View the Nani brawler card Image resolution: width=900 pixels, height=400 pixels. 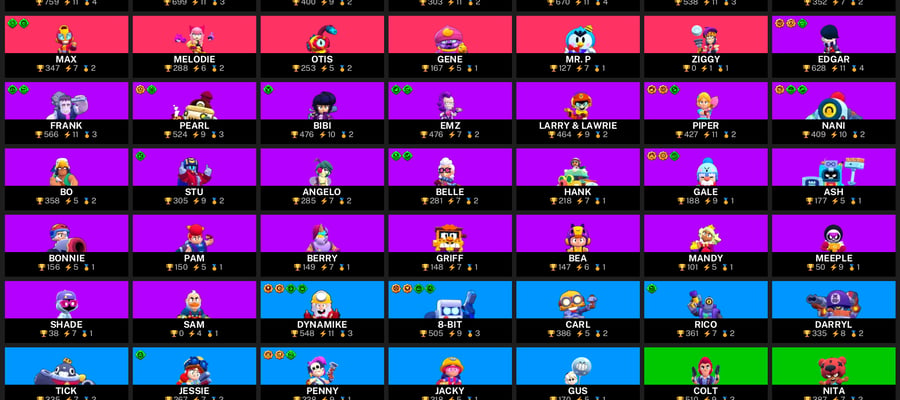[x=834, y=113]
